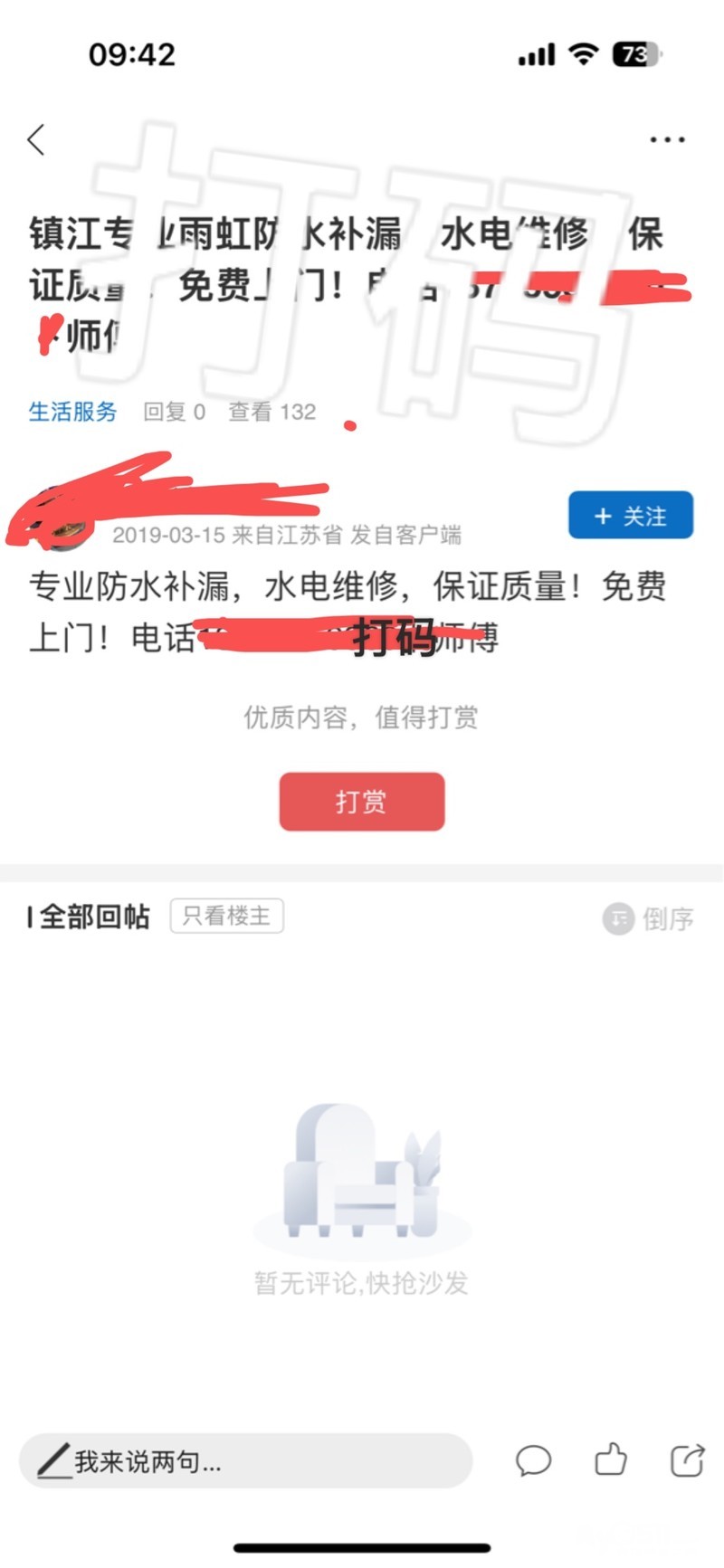Follow the author with 关注 button
The height and width of the screenshot is (1568, 724).
click(x=631, y=516)
